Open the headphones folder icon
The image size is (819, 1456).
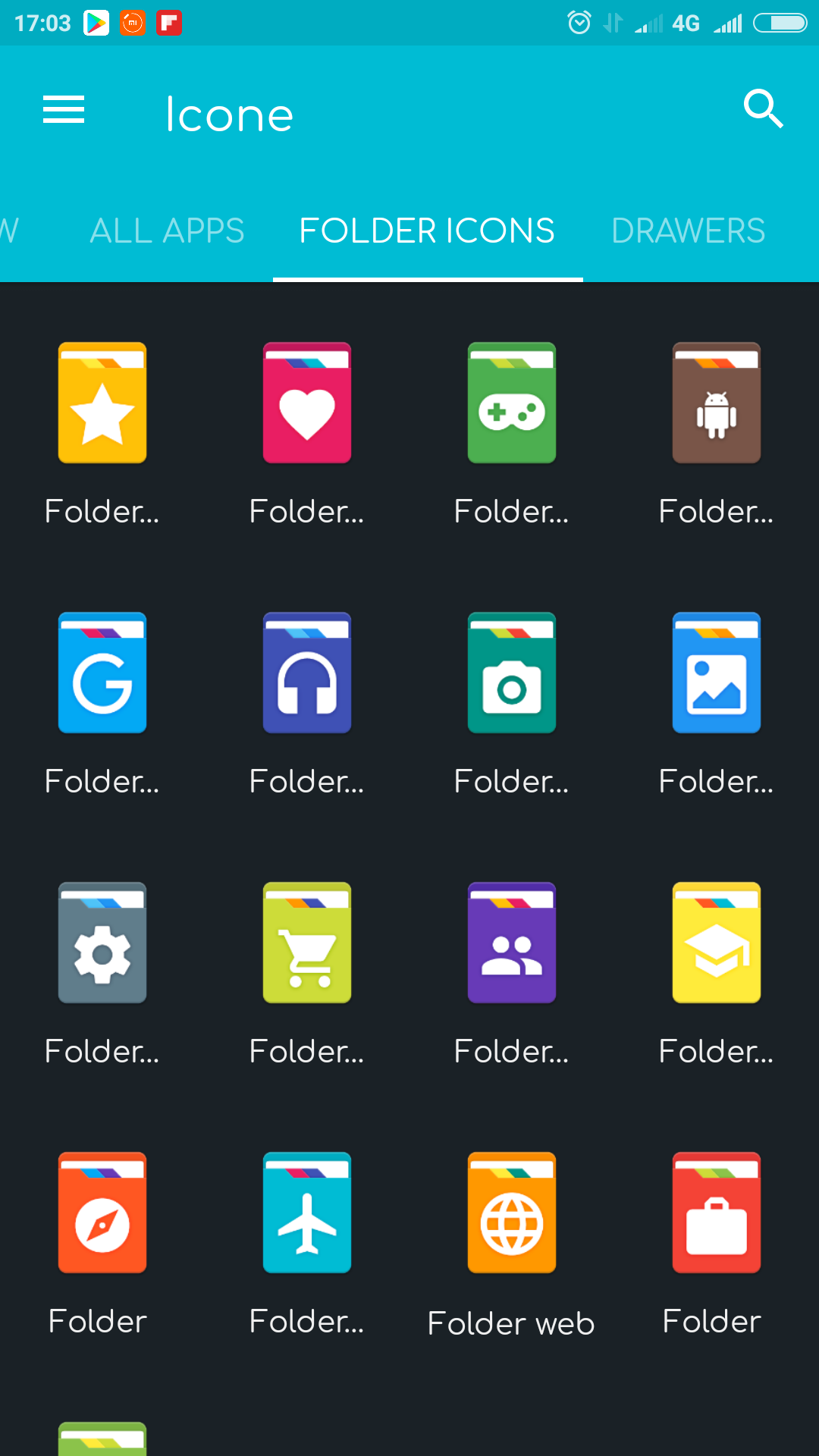click(x=307, y=673)
